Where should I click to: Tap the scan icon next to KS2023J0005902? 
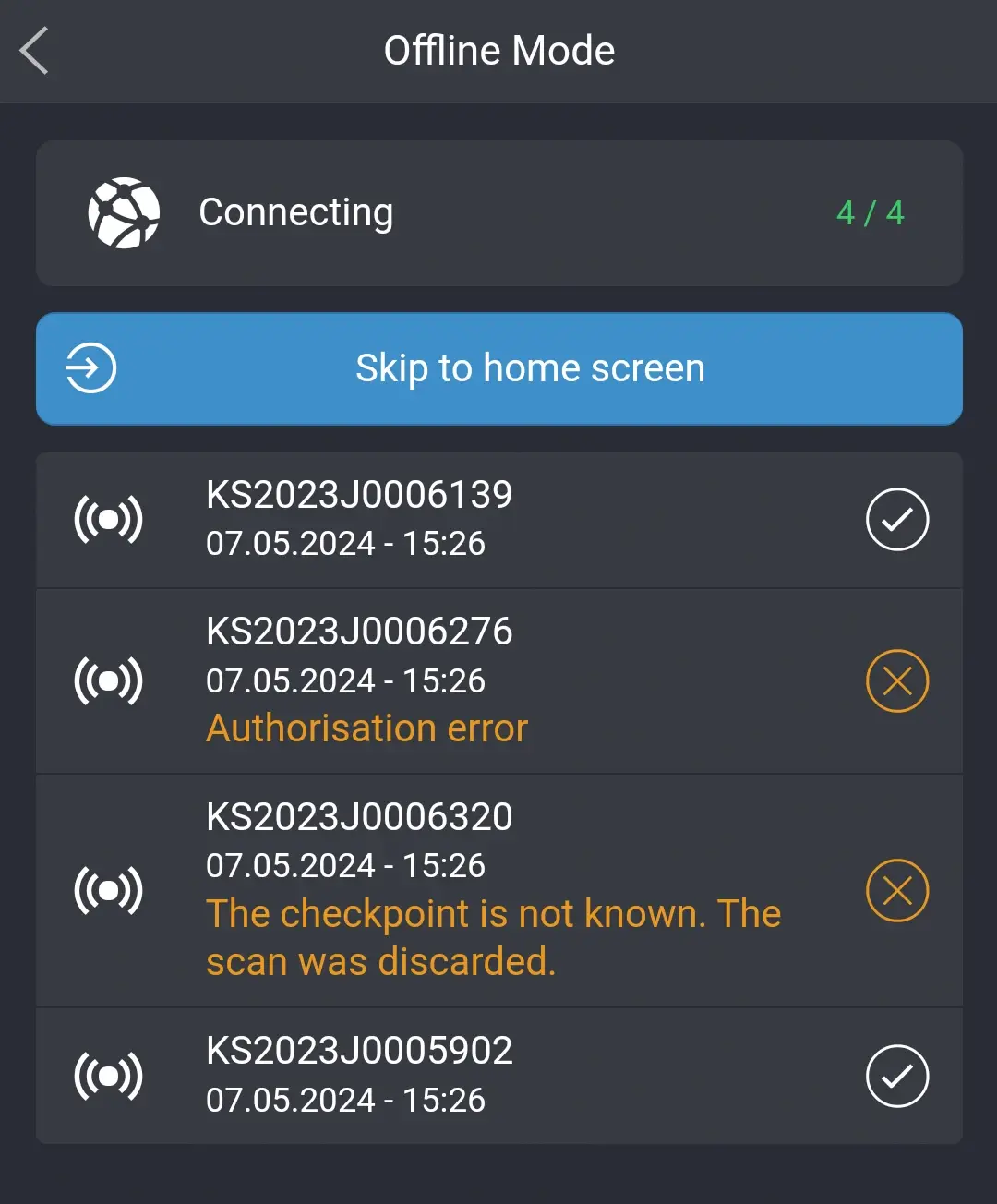[109, 1075]
